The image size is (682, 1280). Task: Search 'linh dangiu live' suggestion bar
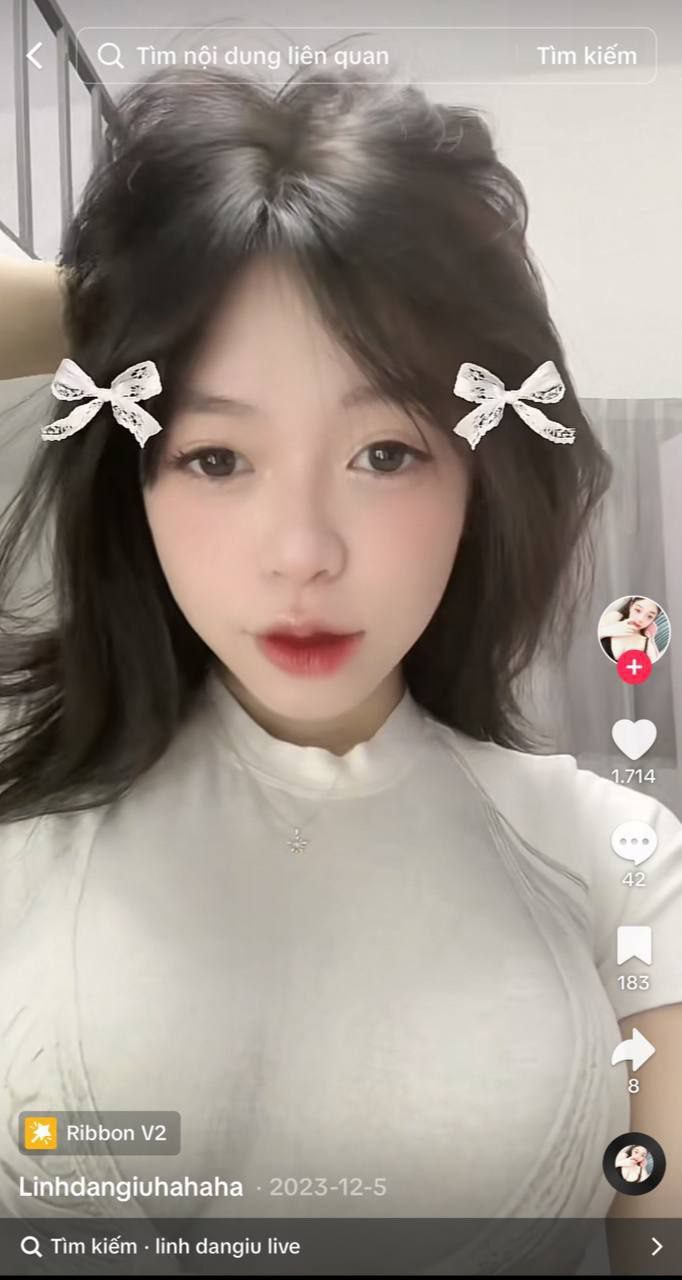click(x=340, y=1246)
